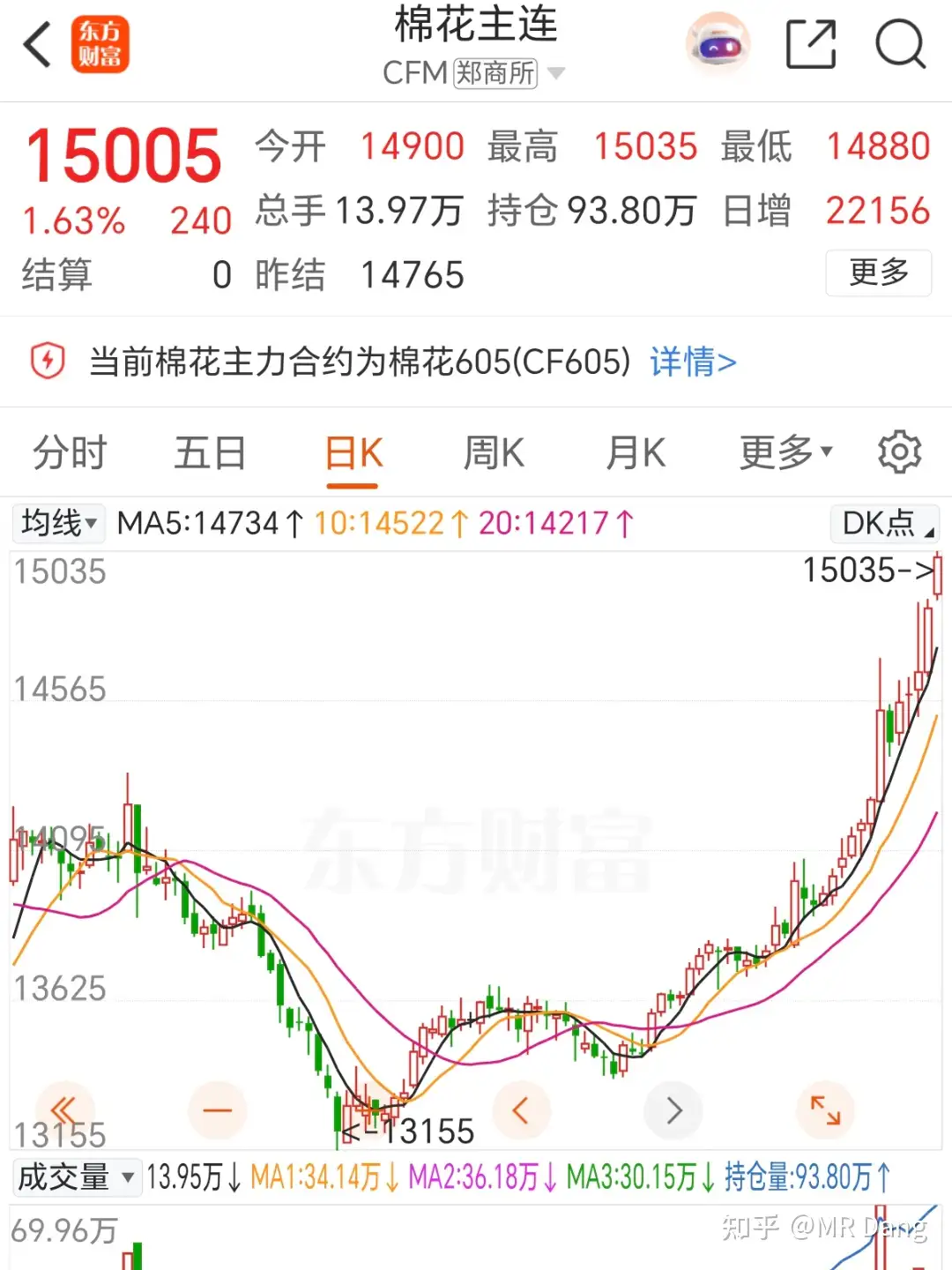Open the 更多 chart period dropdown
952x1270 pixels.
(785, 452)
